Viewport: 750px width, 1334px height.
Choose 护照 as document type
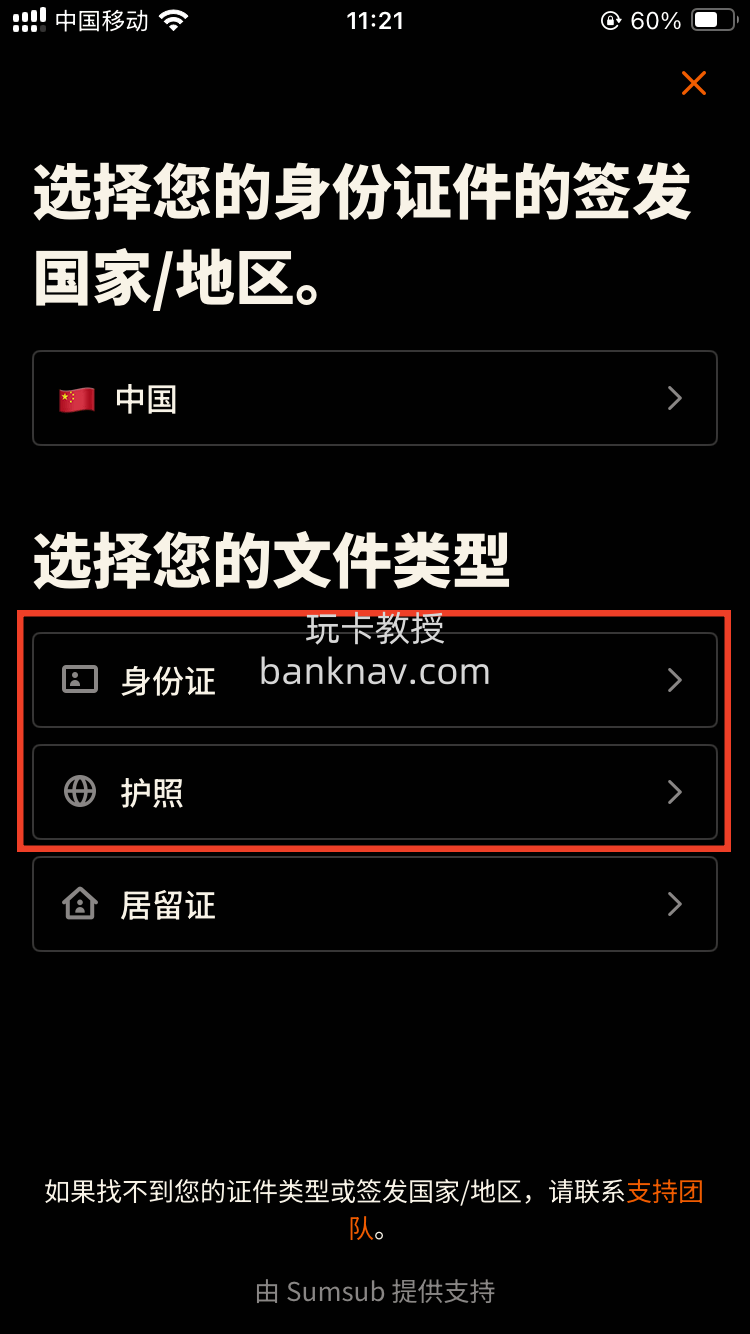tap(374, 792)
